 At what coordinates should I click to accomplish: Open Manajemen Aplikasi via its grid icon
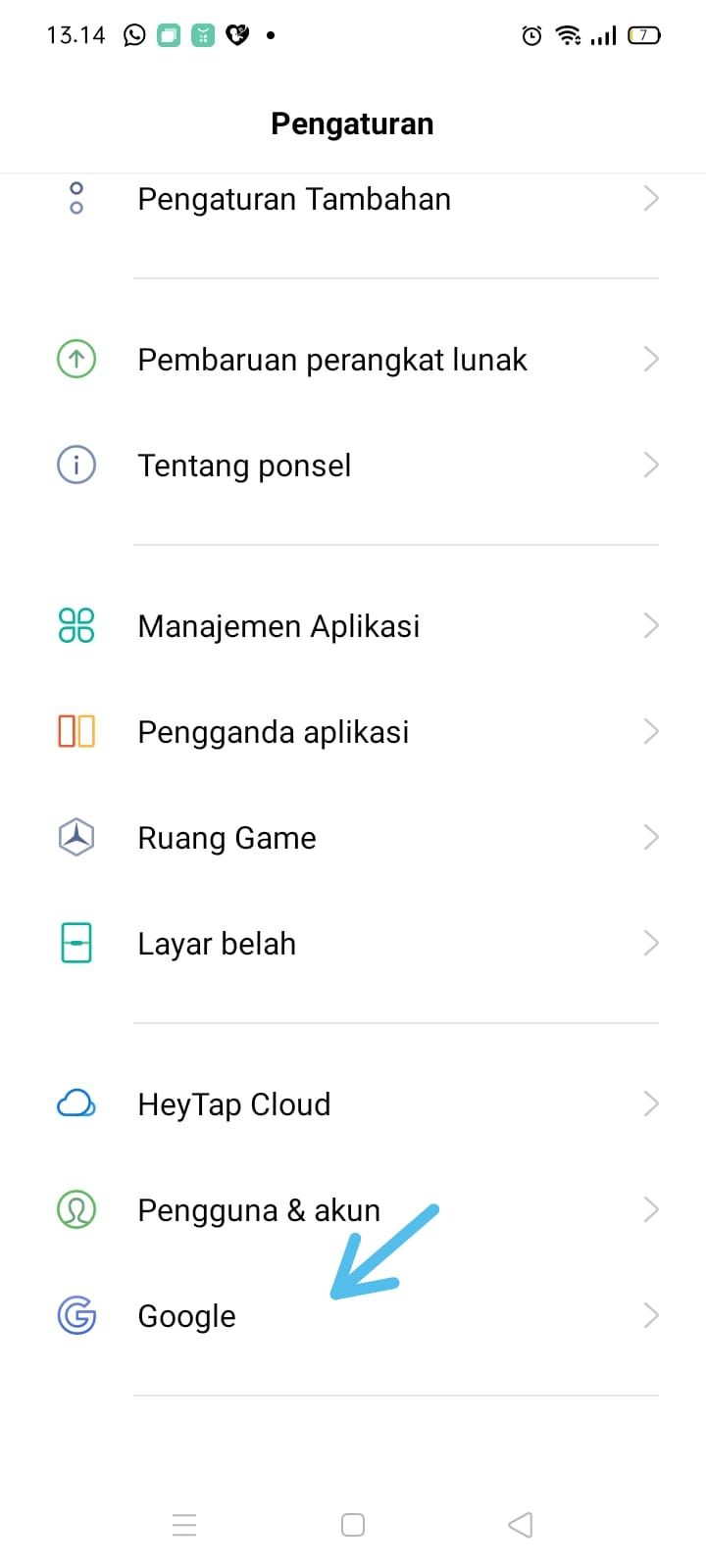pyautogui.click(x=76, y=625)
